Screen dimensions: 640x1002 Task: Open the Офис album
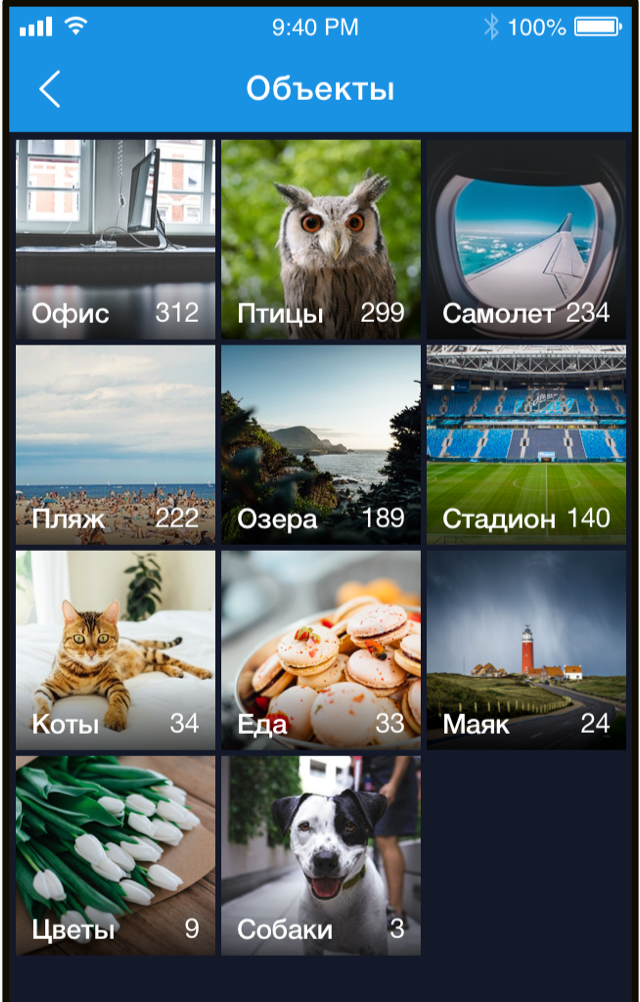tap(116, 240)
